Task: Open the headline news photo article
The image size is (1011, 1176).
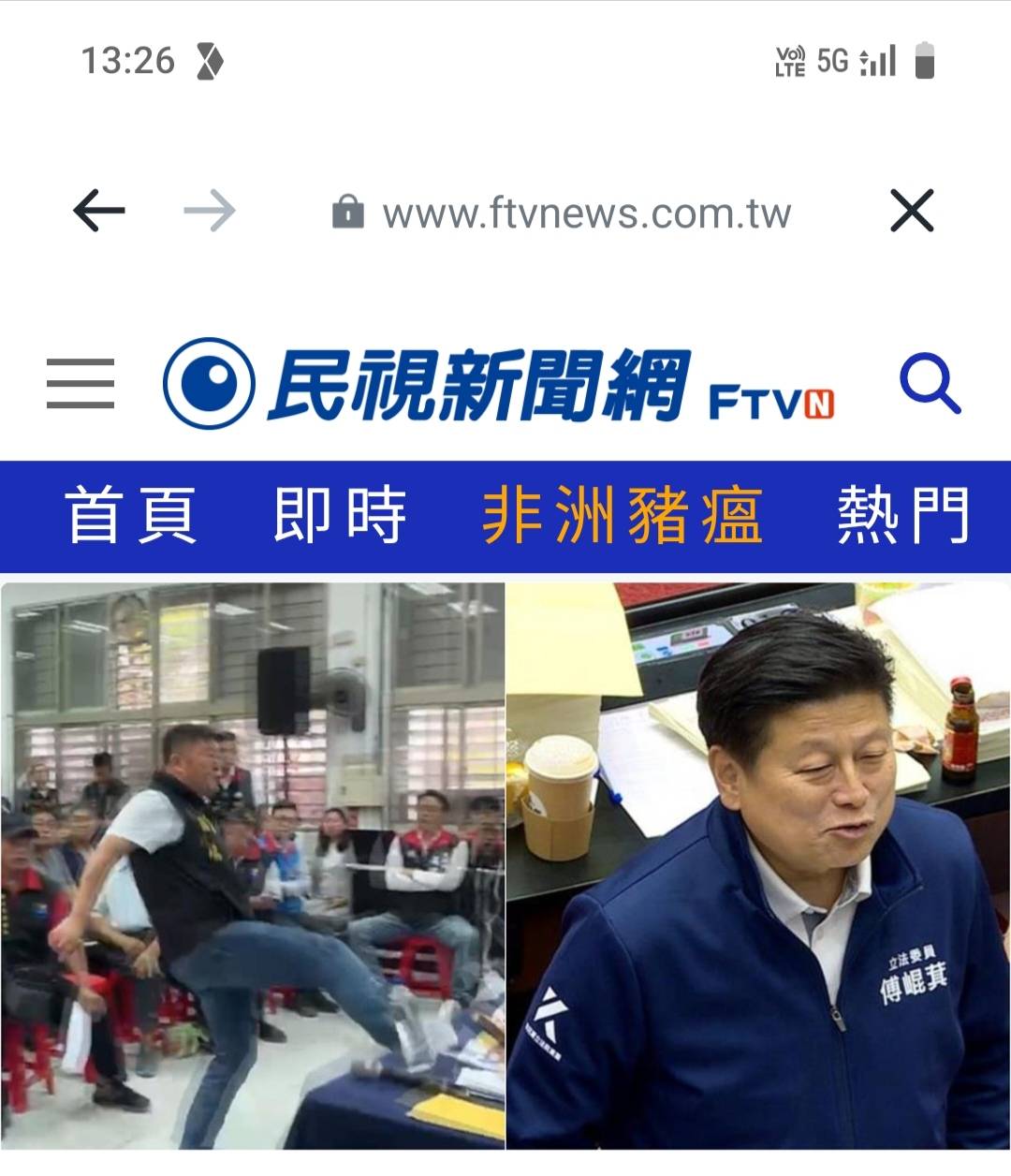Action: click(505, 866)
